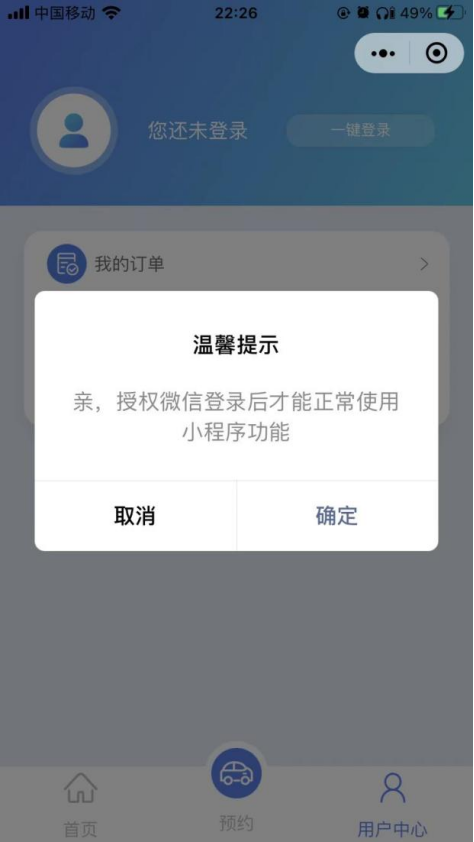The image size is (474, 842).
Task: Open the 我的订单 row
Action: pos(237,264)
